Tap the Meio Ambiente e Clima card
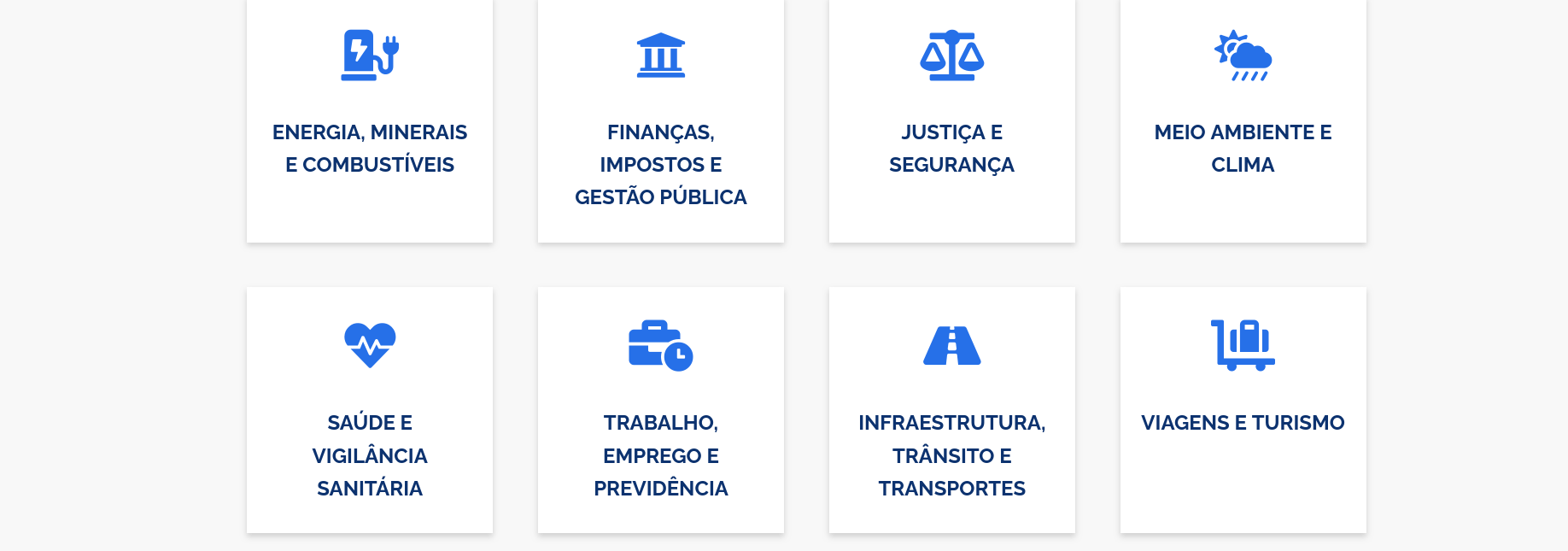 pos(1243,148)
